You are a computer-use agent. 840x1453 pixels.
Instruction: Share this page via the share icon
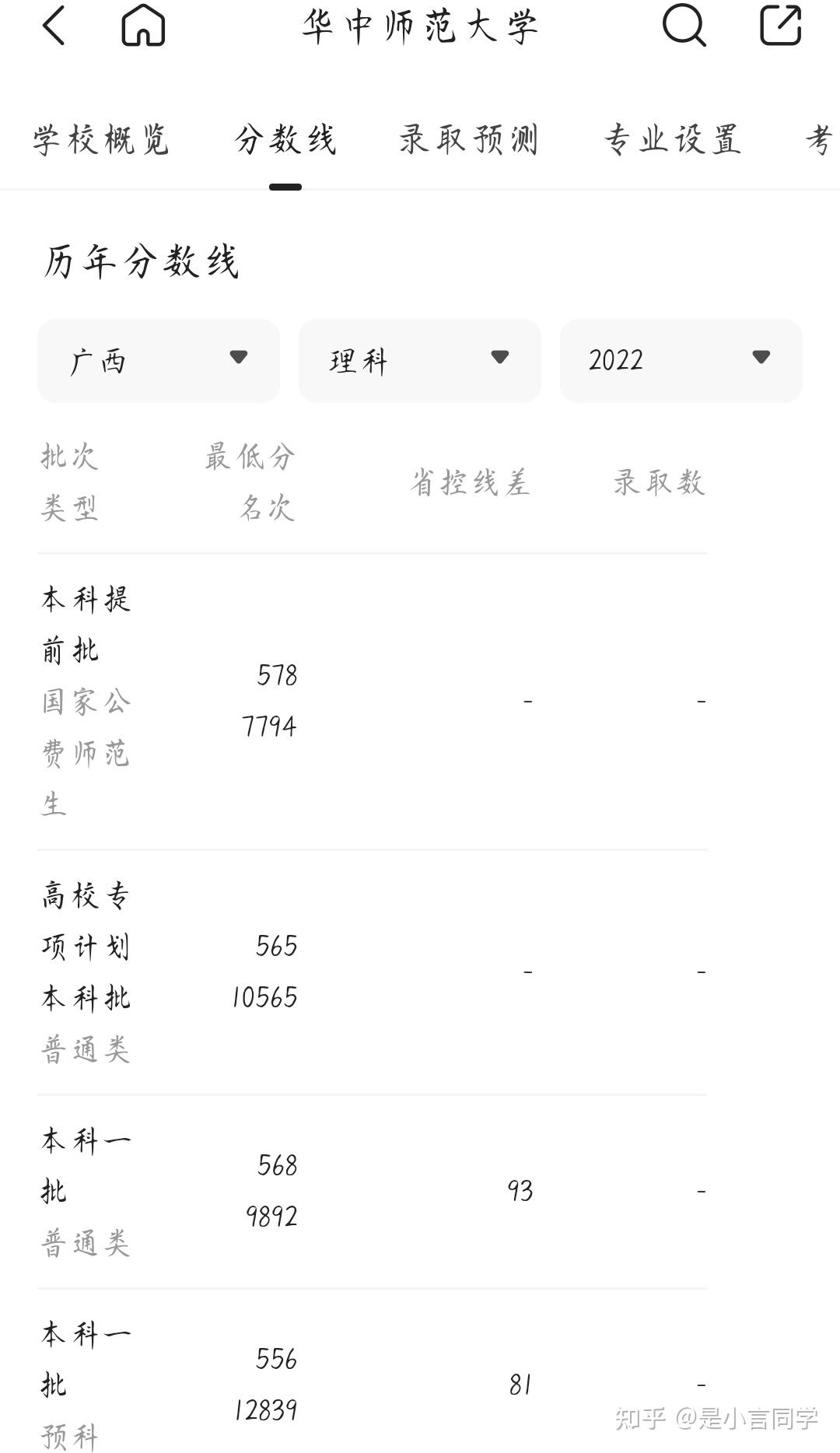[780, 26]
